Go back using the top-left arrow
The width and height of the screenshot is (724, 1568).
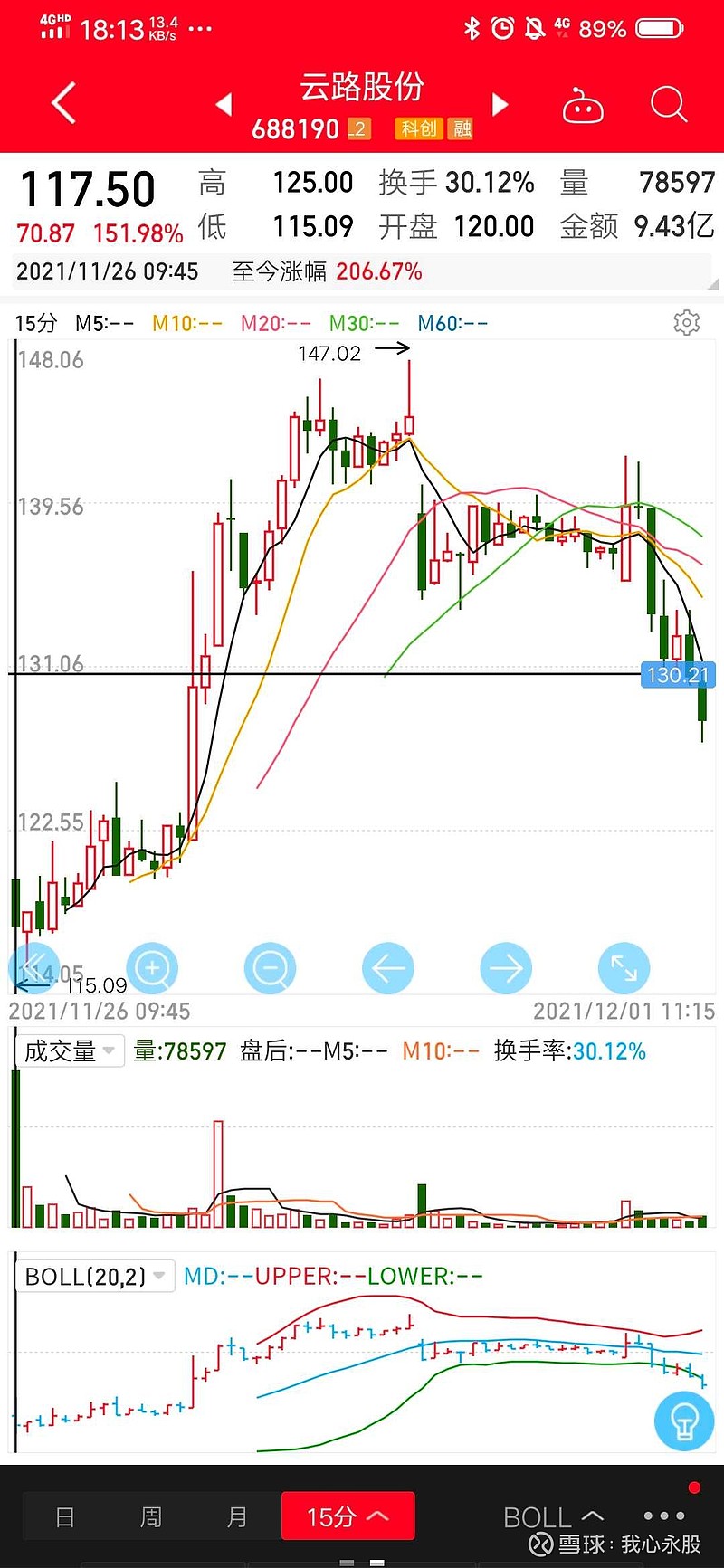(x=63, y=103)
